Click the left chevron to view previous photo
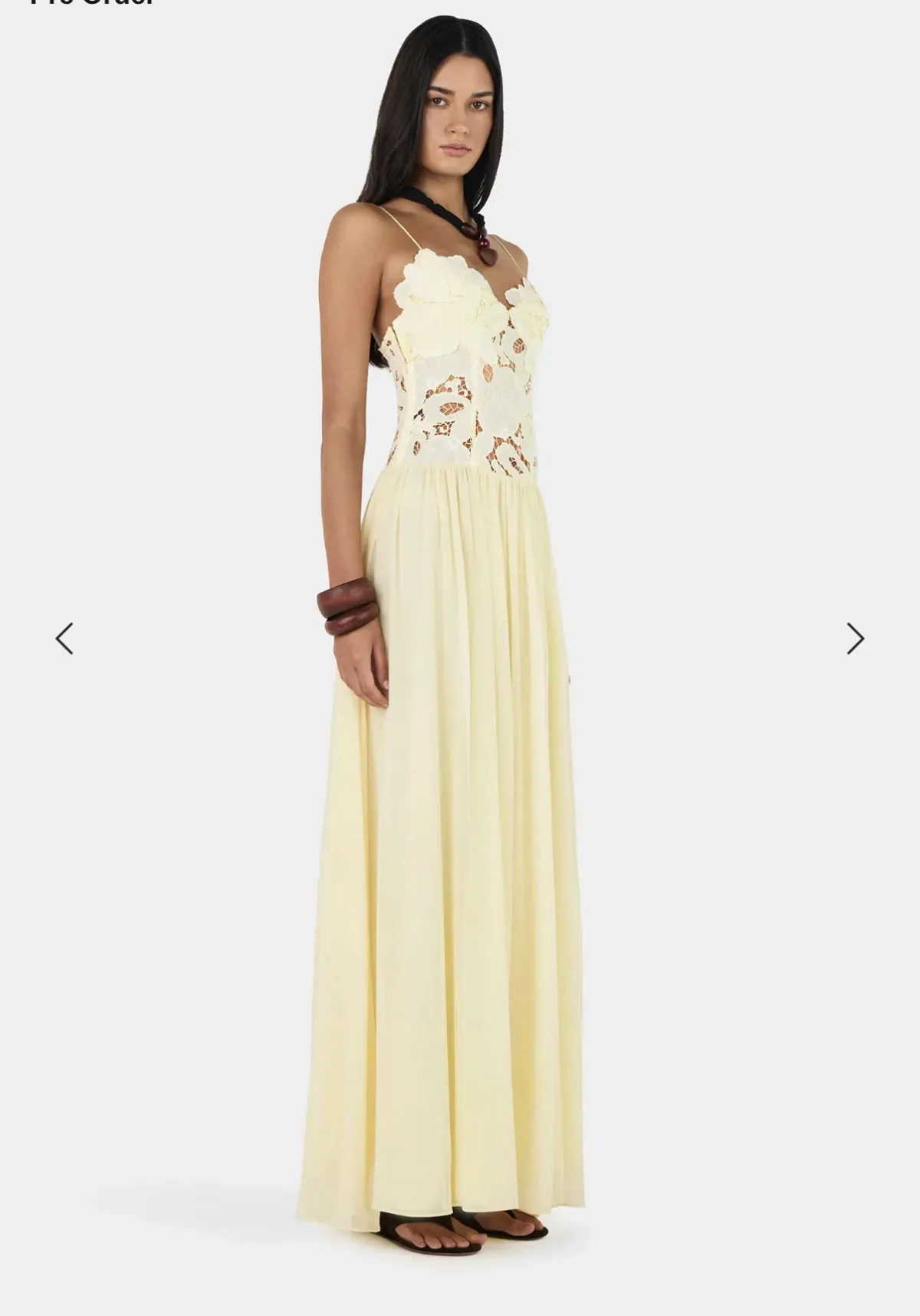The height and width of the screenshot is (1316, 920). point(64,637)
